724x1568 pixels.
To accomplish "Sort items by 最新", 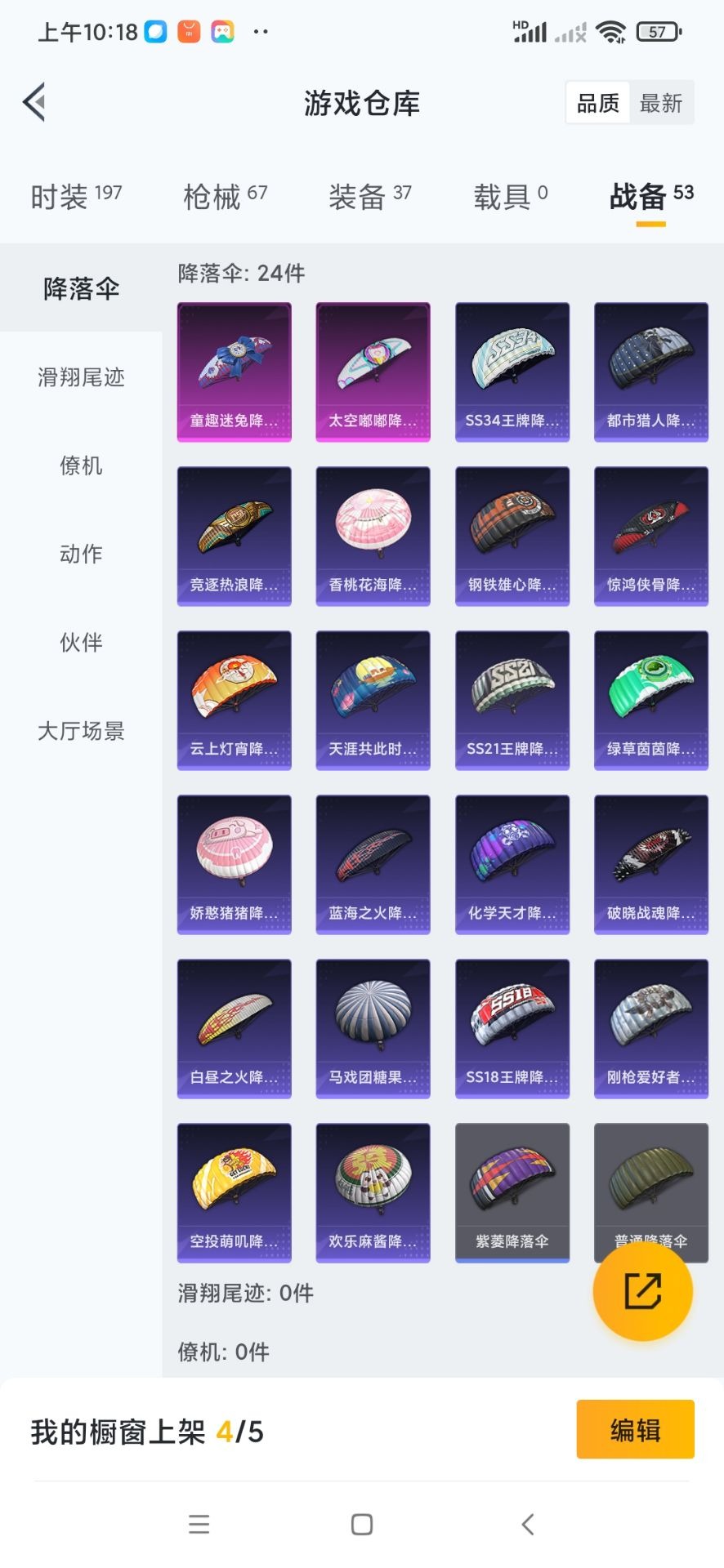I will click(660, 103).
